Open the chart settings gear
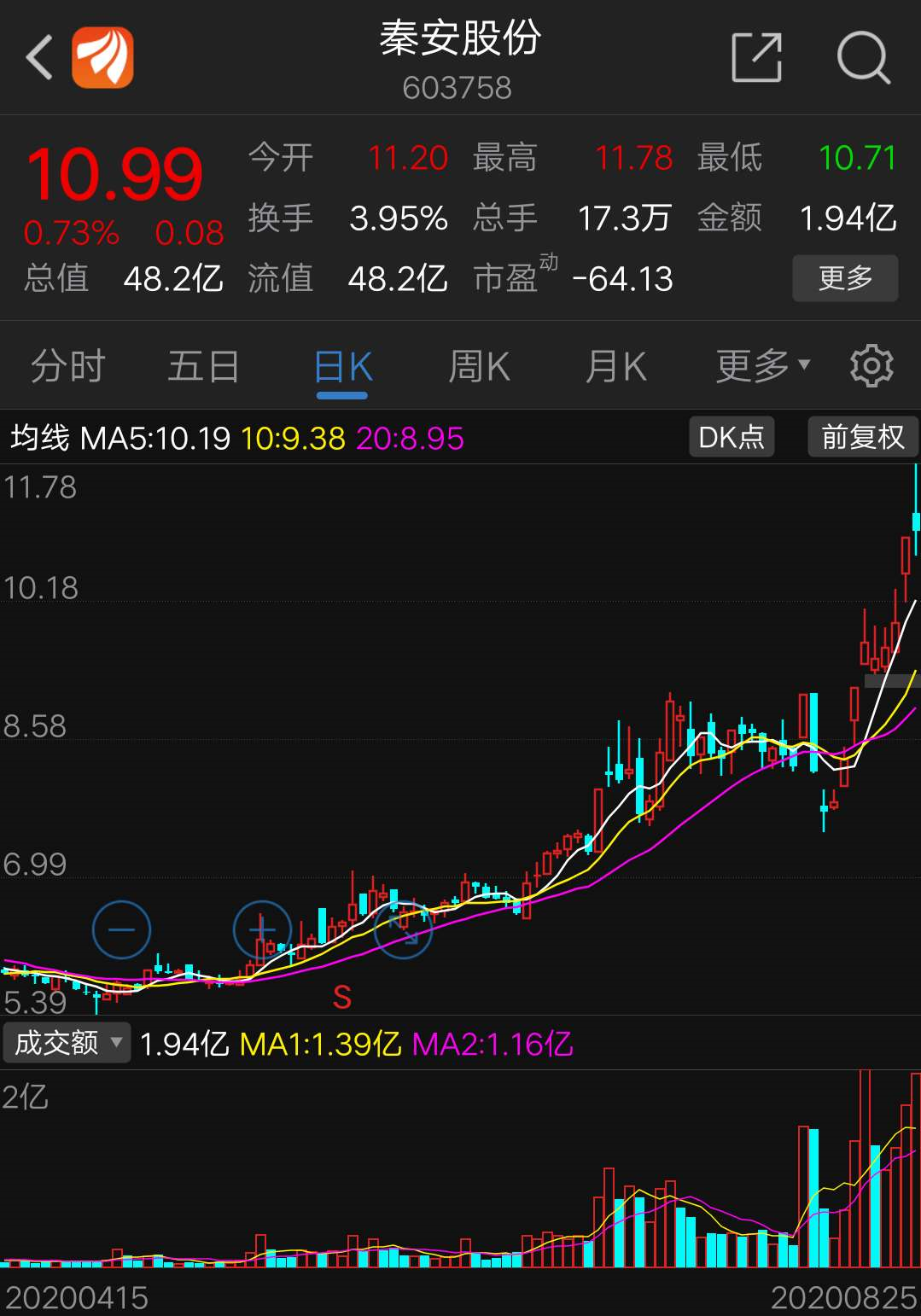 (871, 365)
